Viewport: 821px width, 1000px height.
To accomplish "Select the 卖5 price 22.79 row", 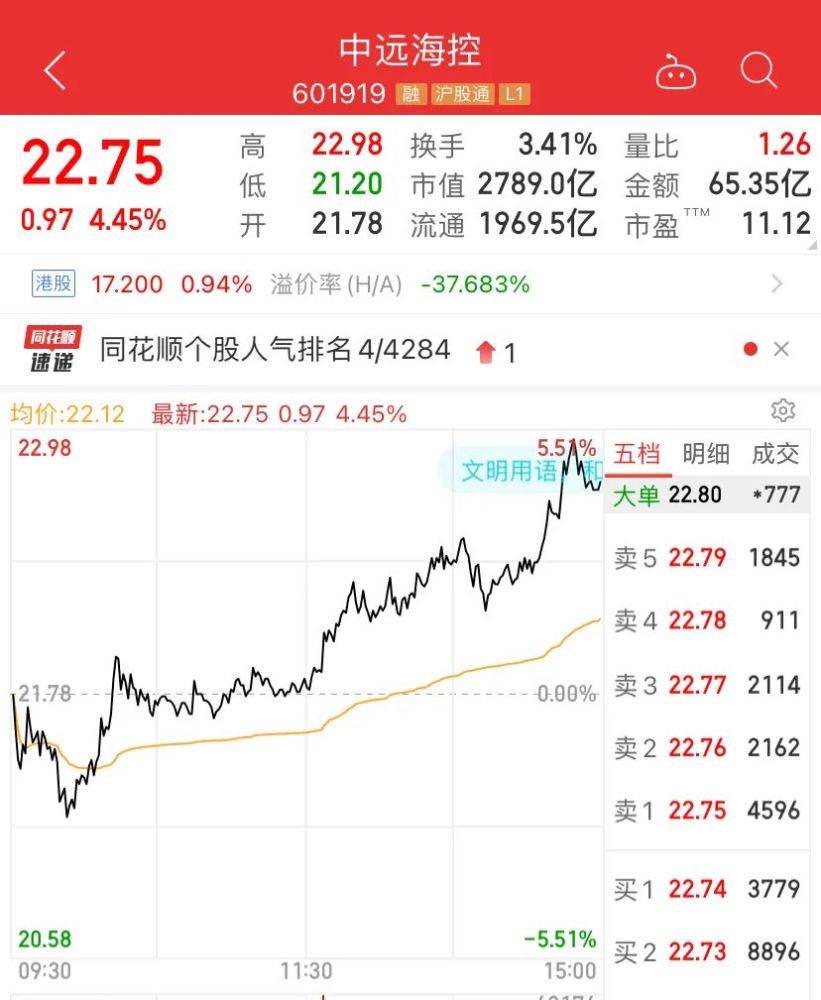I will click(707, 557).
